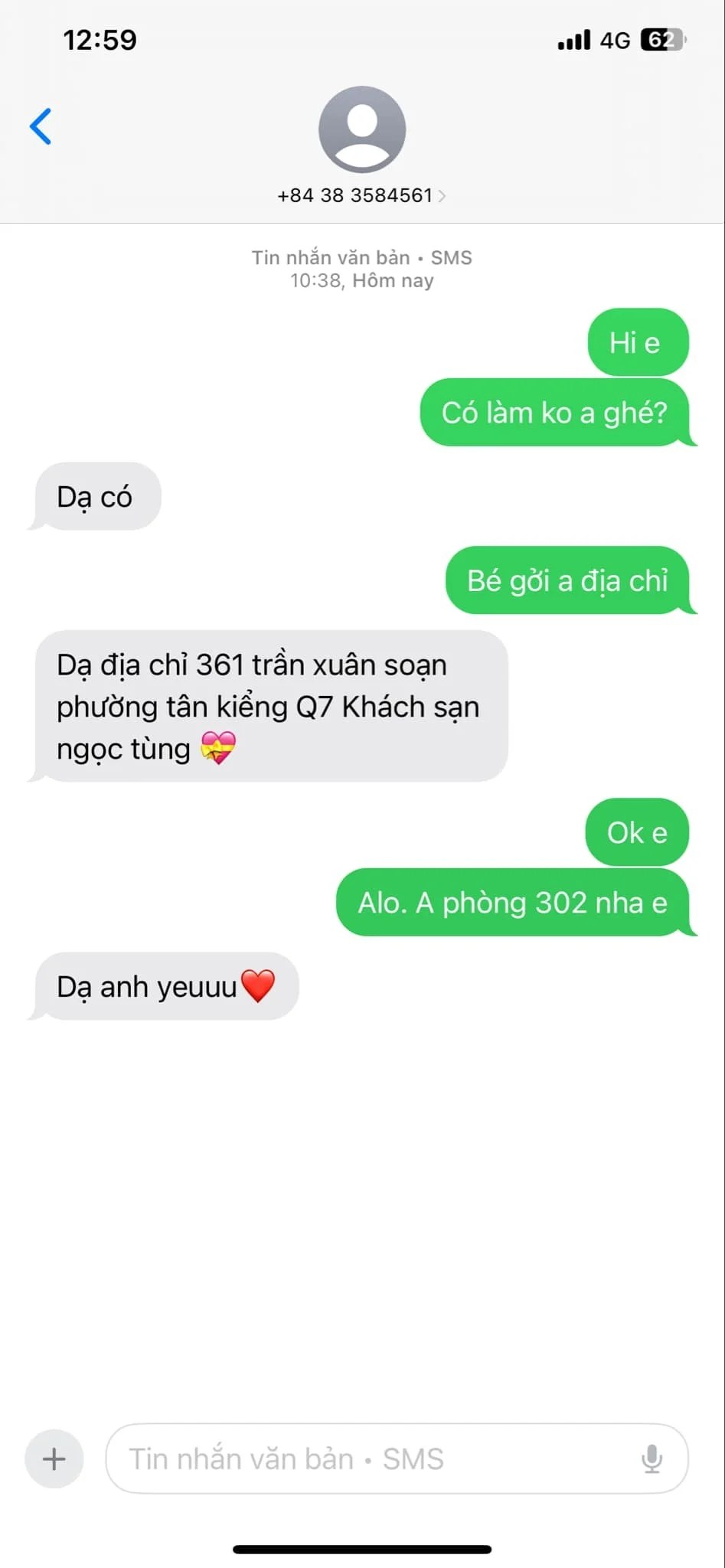Go back to the messages list
The image size is (725, 1568).
coord(41,126)
